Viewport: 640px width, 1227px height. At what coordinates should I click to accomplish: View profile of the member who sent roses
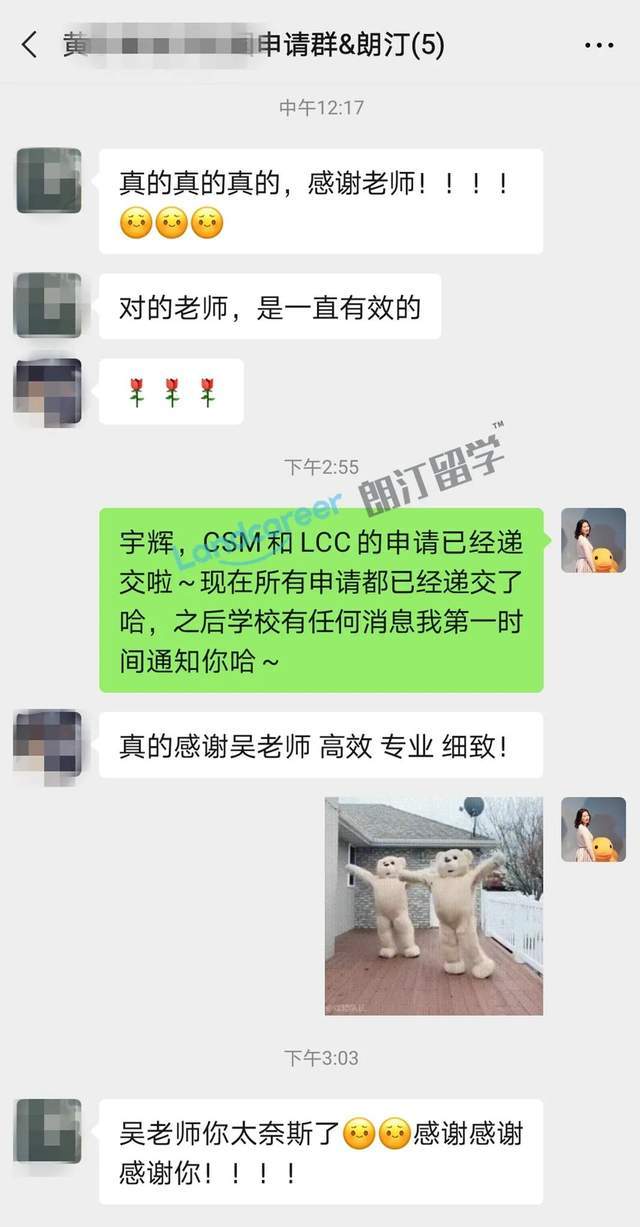coord(48,391)
